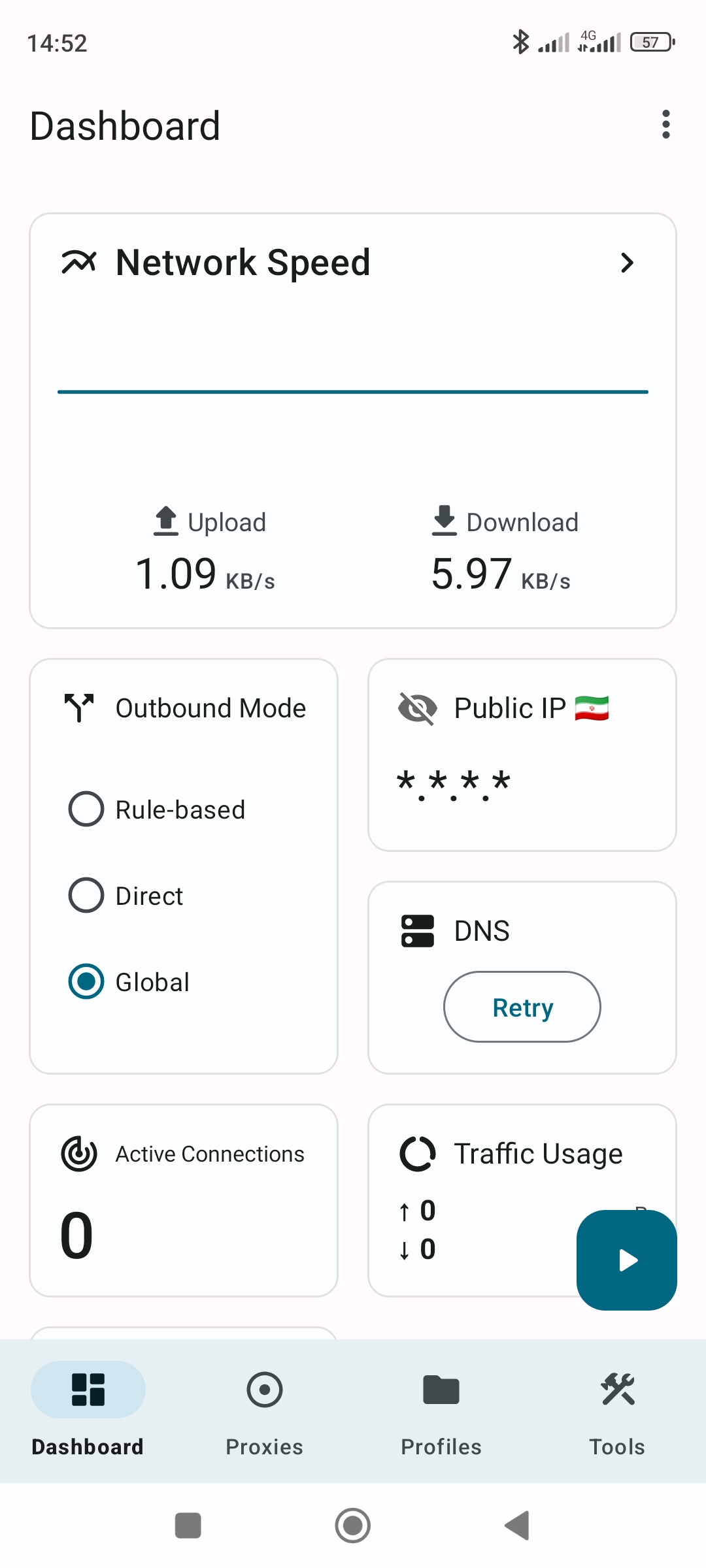Click the Traffic Usage refresh icon
Image resolution: width=706 pixels, height=1568 pixels.
417,1153
